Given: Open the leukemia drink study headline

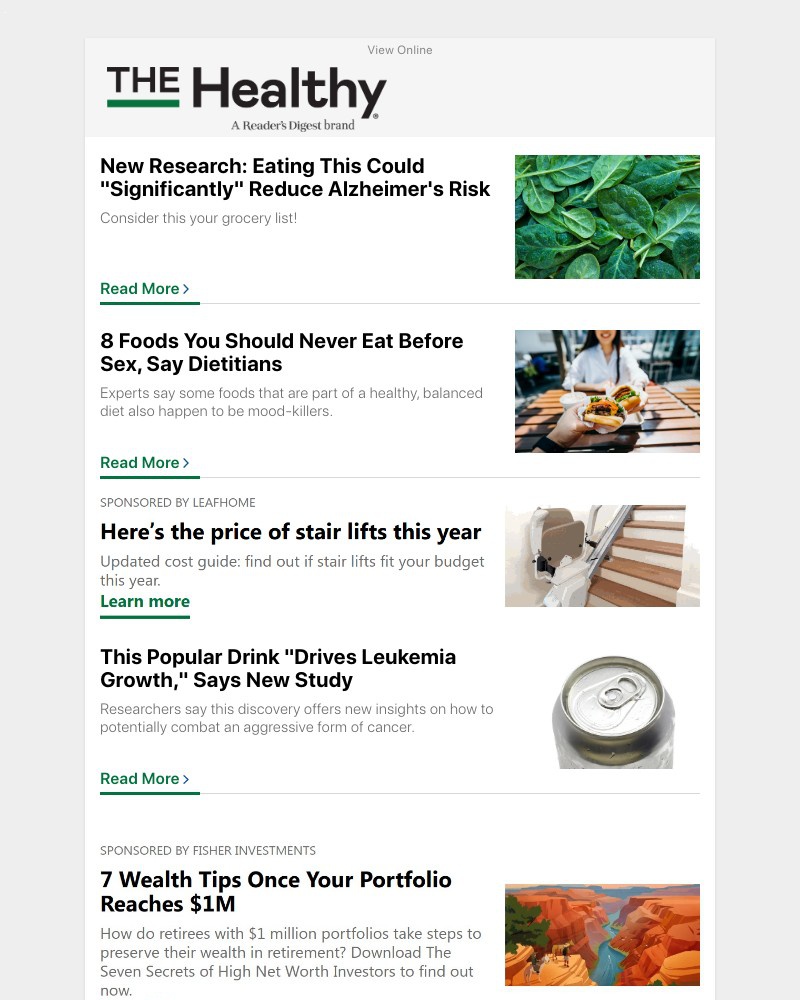Looking at the screenshot, I should (277, 669).
